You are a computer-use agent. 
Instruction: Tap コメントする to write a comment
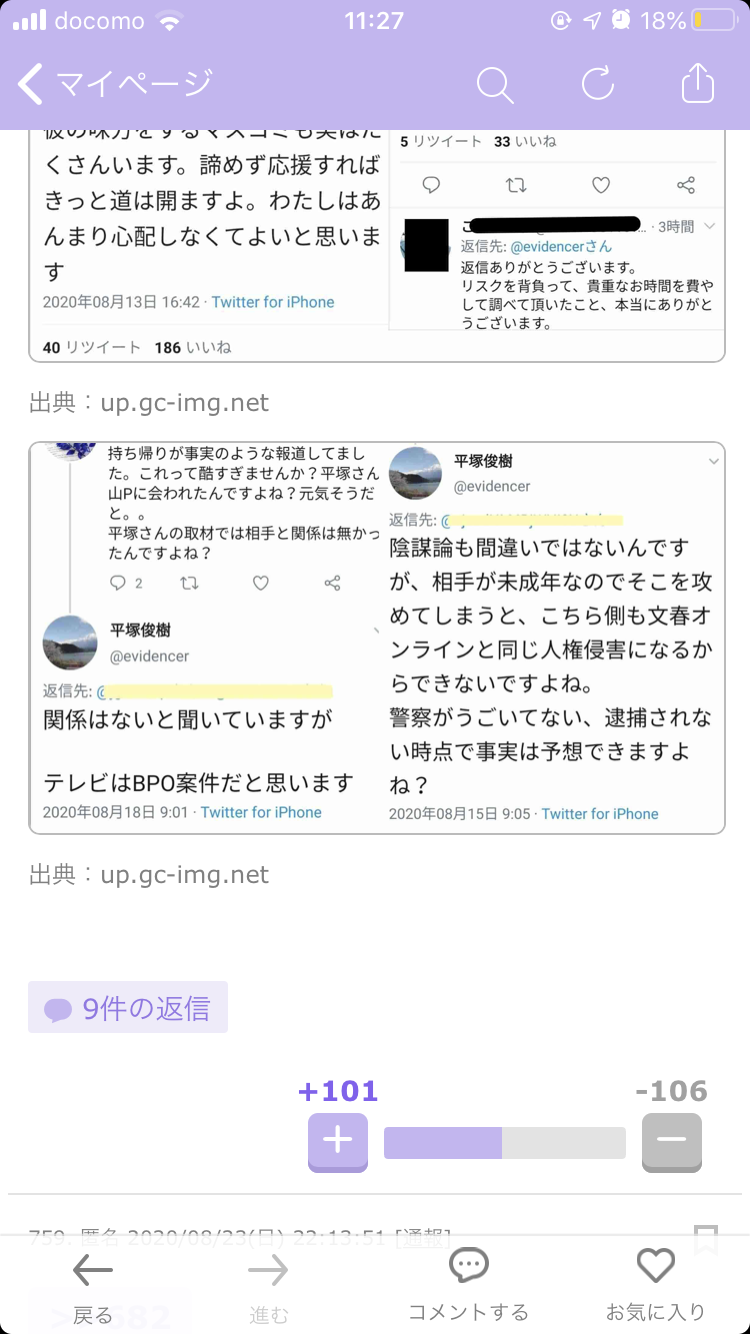coord(468,1288)
